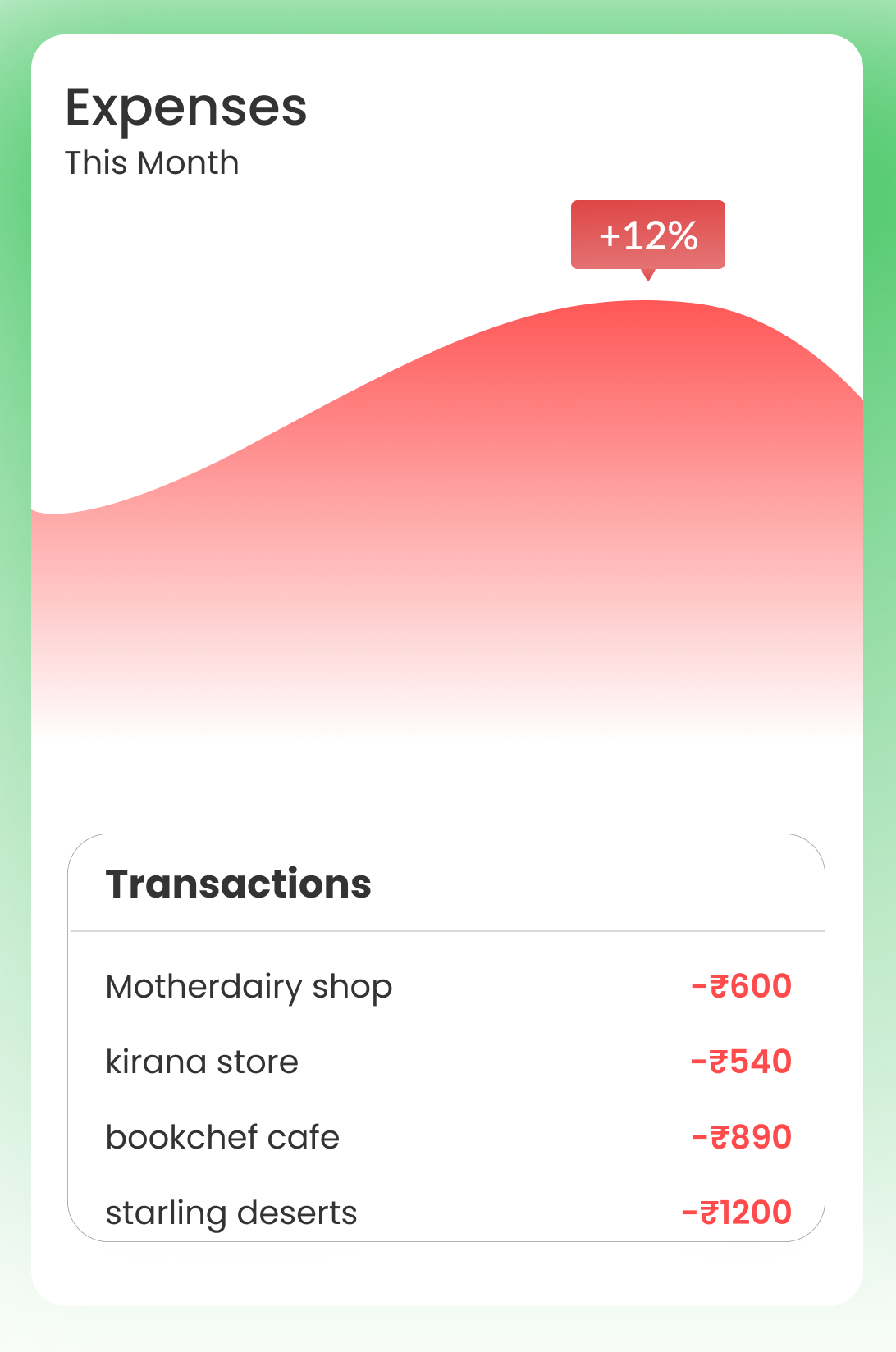Screen dimensions: 896x1352
Task: Open the kirana store transaction
Action: point(202,1062)
